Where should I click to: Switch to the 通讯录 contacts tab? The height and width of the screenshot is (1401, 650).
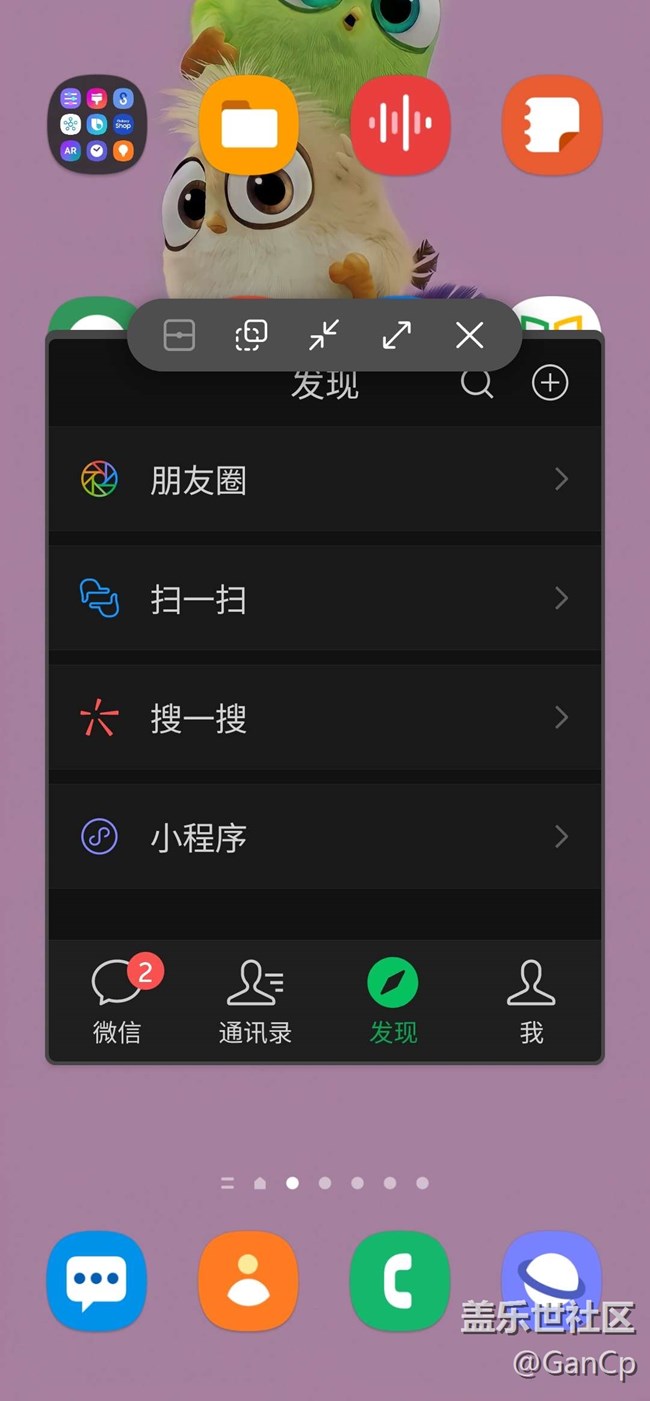point(255,1001)
